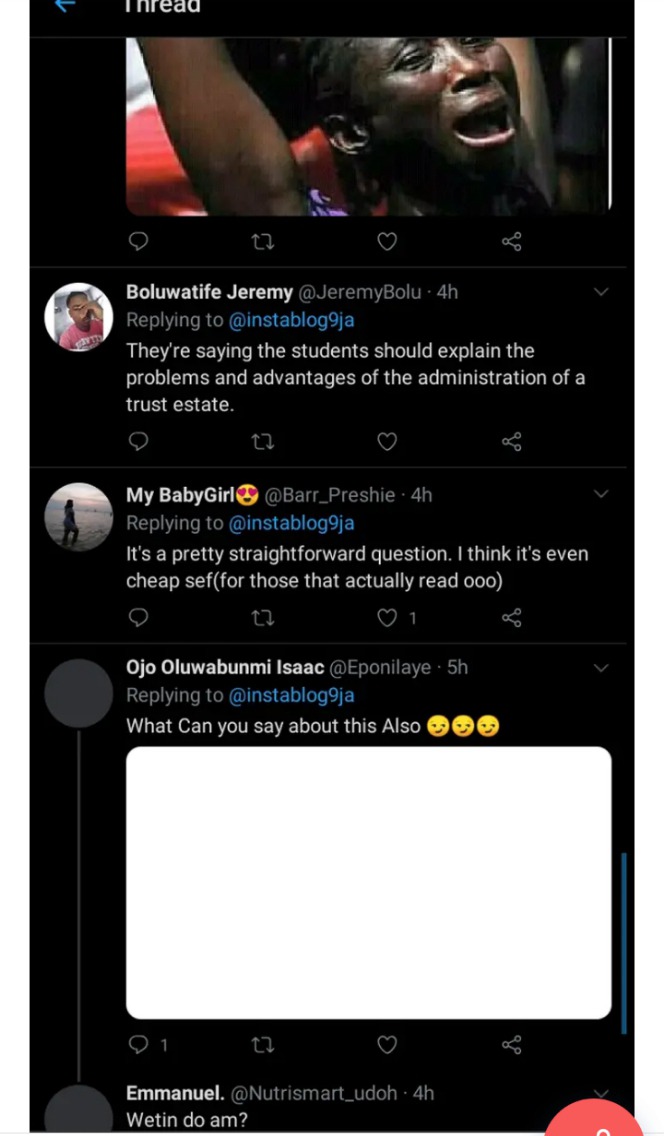Expand options chevron on Ojo Oluwabunmi Isaac's tweet
This screenshot has width=664, height=1136.
point(601,667)
